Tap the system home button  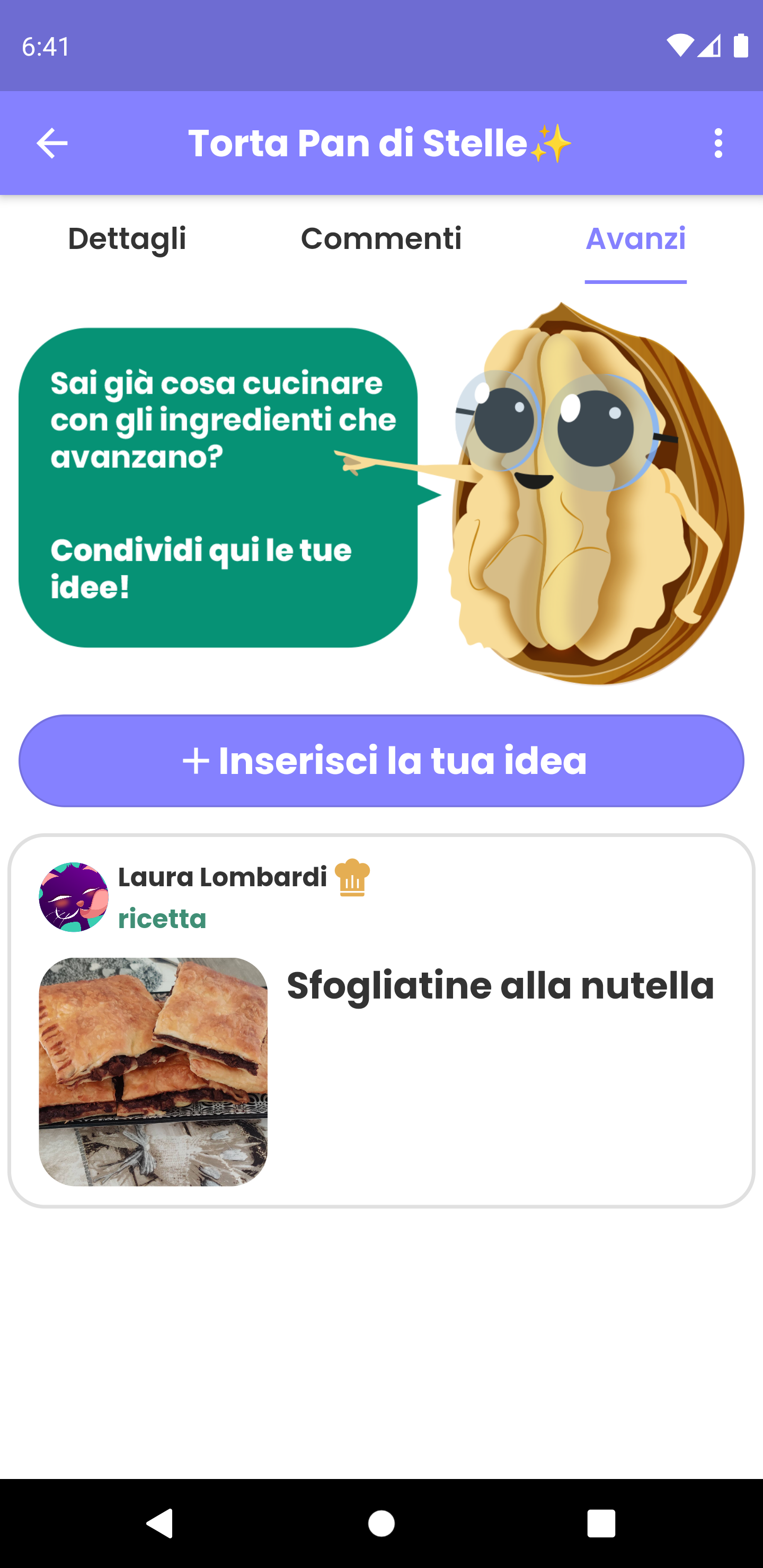[x=381, y=1524]
